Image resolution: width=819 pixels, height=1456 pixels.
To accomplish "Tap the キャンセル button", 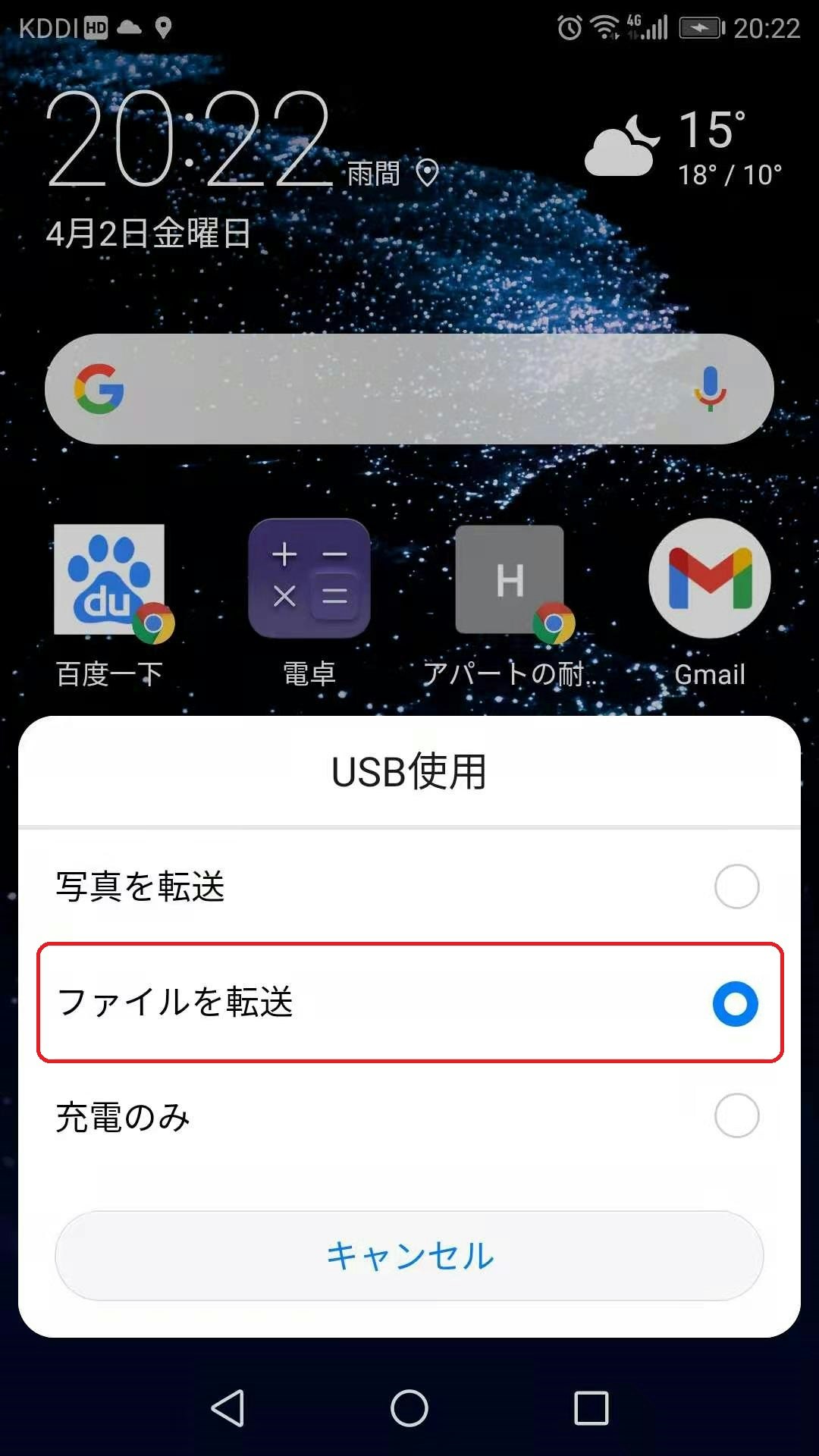I will [409, 1255].
